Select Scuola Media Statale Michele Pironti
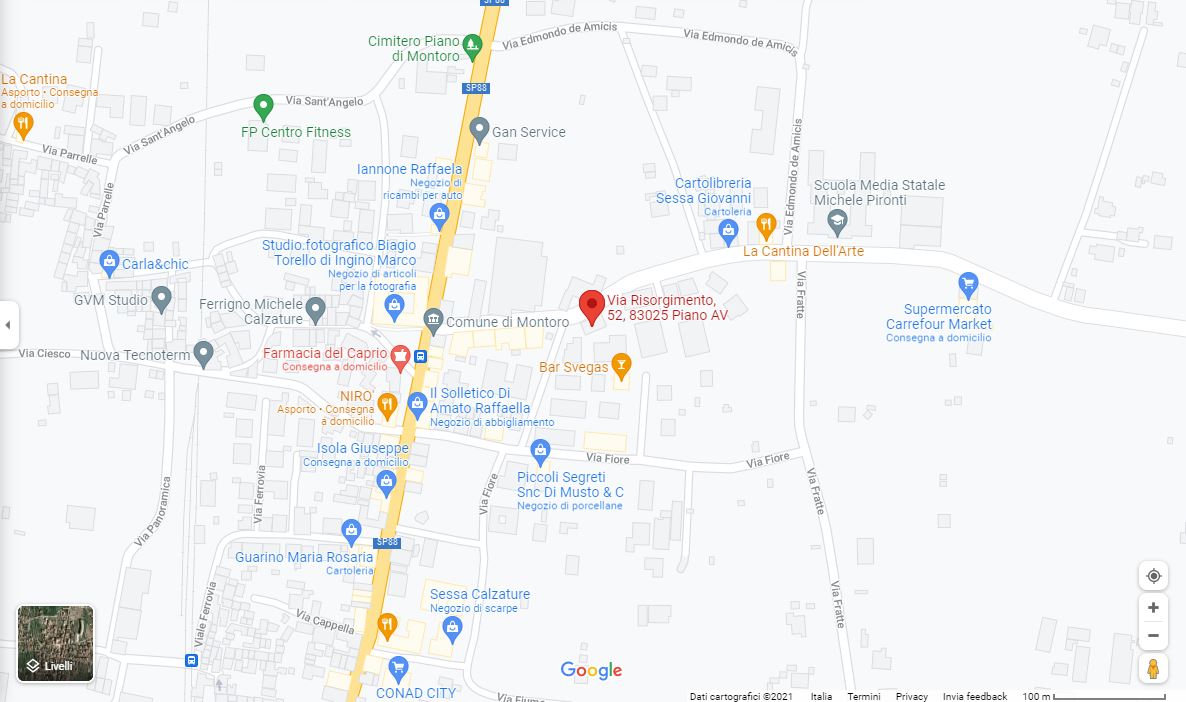Viewport: 1186px width, 702px height. point(836,218)
